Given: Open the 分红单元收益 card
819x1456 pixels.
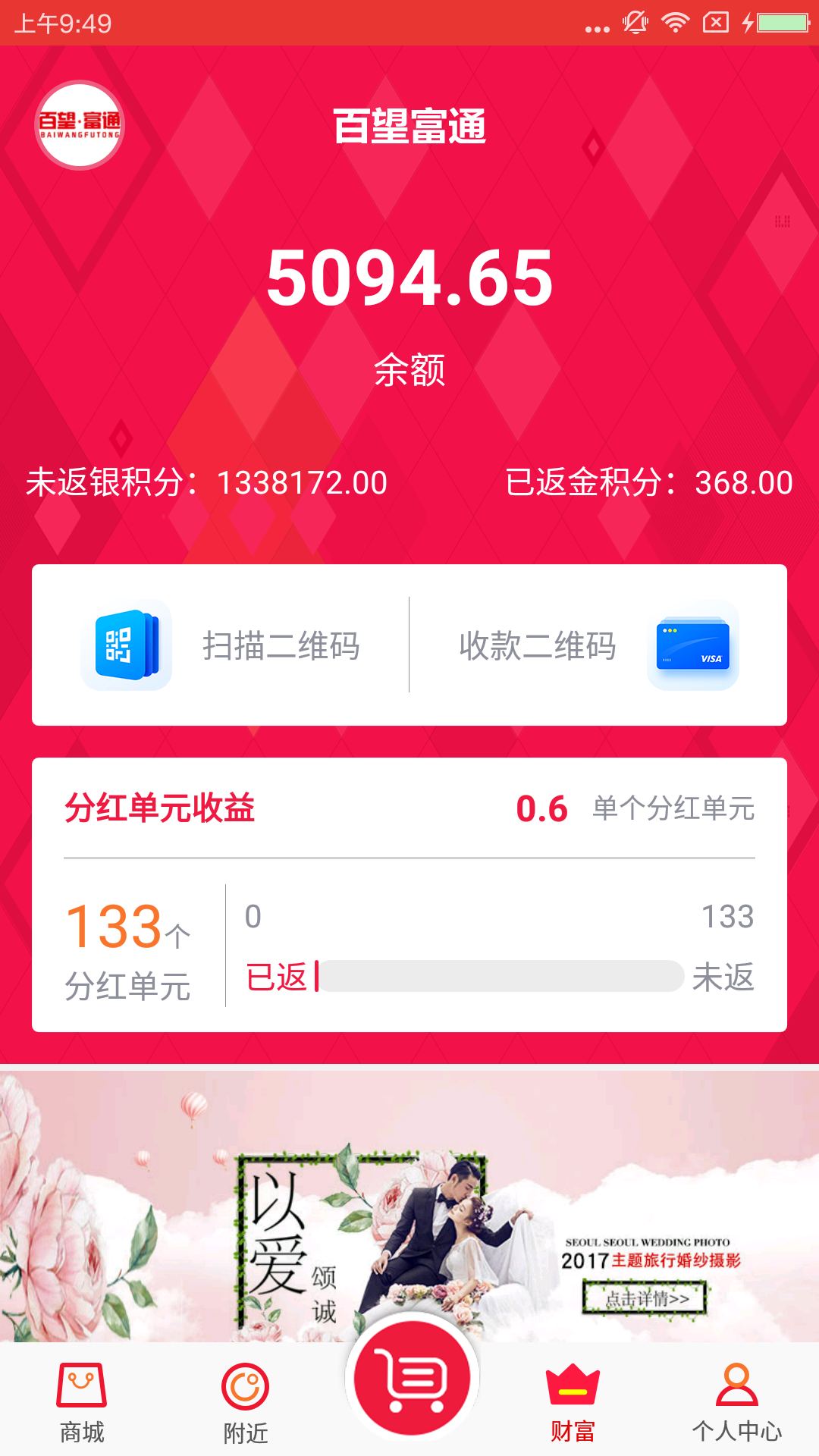Looking at the screenshot, I should tap(409, 895).
